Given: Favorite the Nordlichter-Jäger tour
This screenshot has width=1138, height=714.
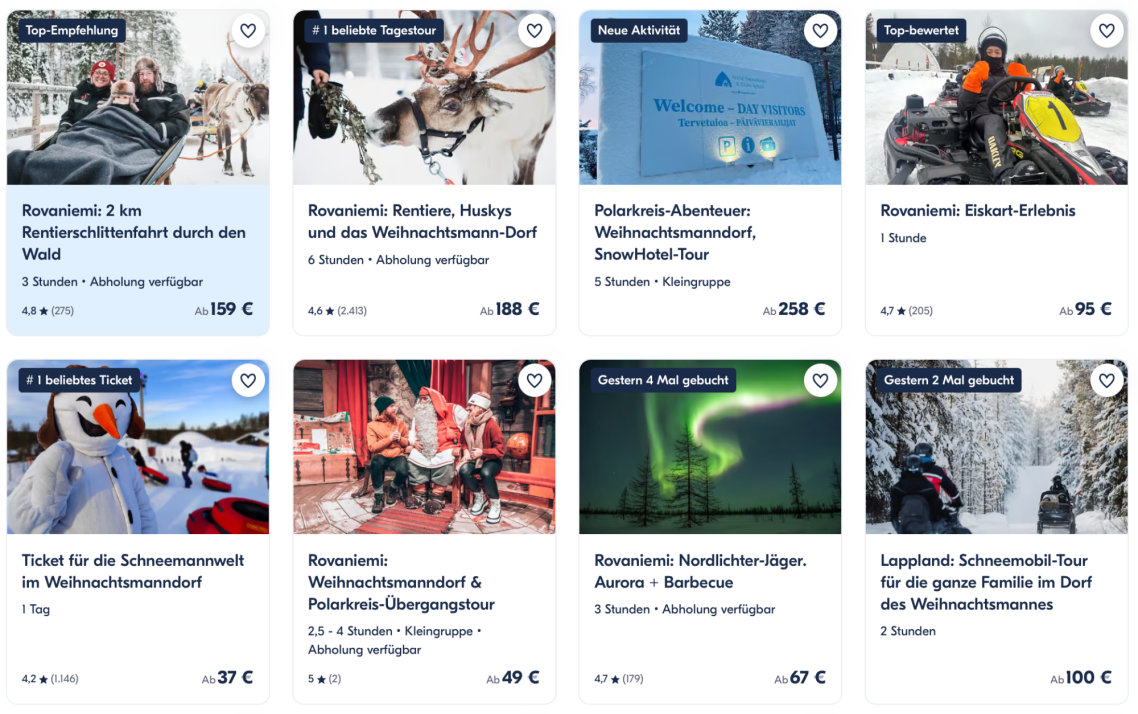Looking at the screenshot, I should point(821,380).
